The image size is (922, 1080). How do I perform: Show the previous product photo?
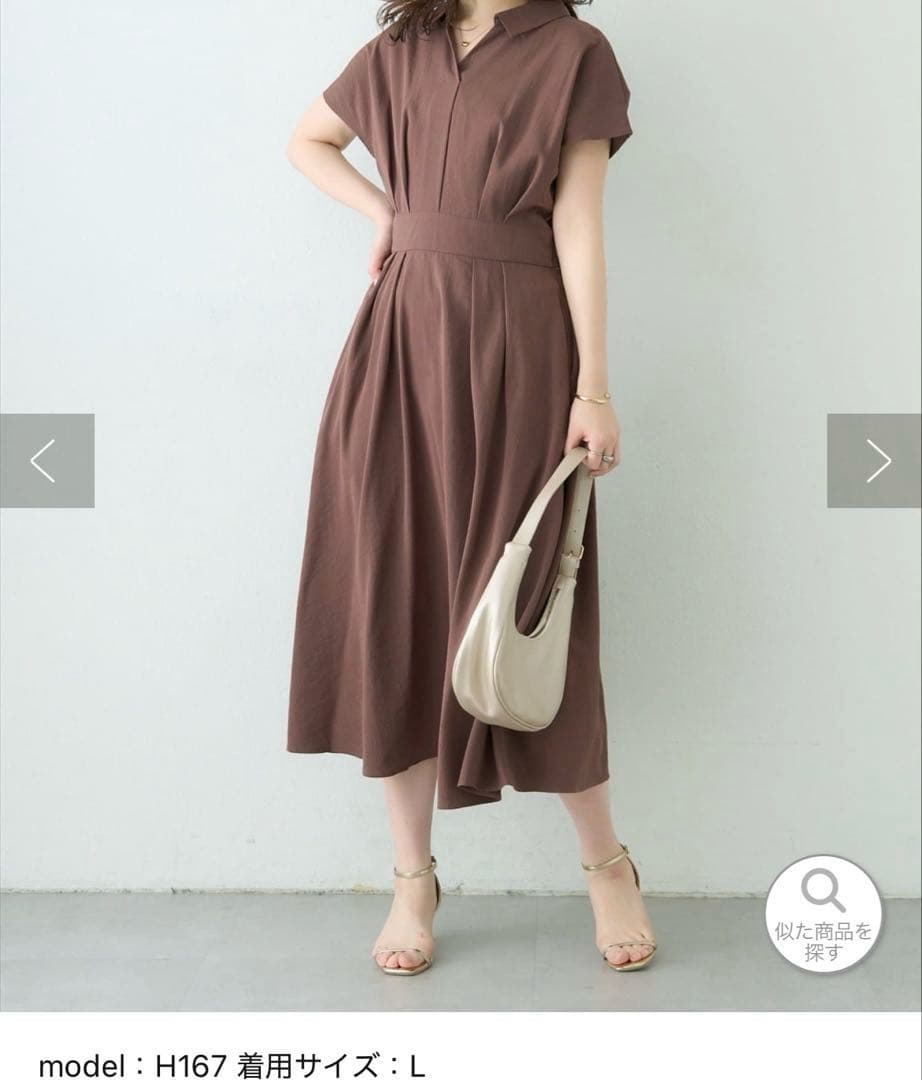46,461
